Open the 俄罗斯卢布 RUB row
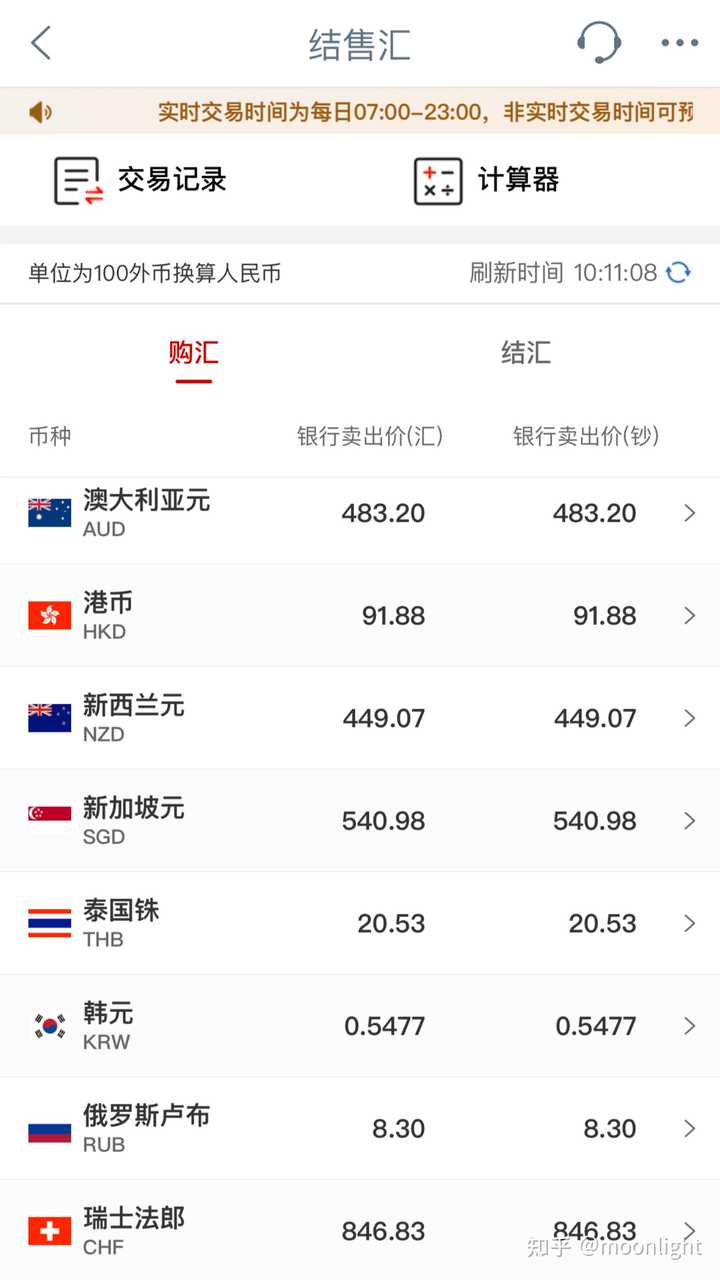Image resolution: width=720 pixels, height=1280 pixels. [x=360, y=1129]
